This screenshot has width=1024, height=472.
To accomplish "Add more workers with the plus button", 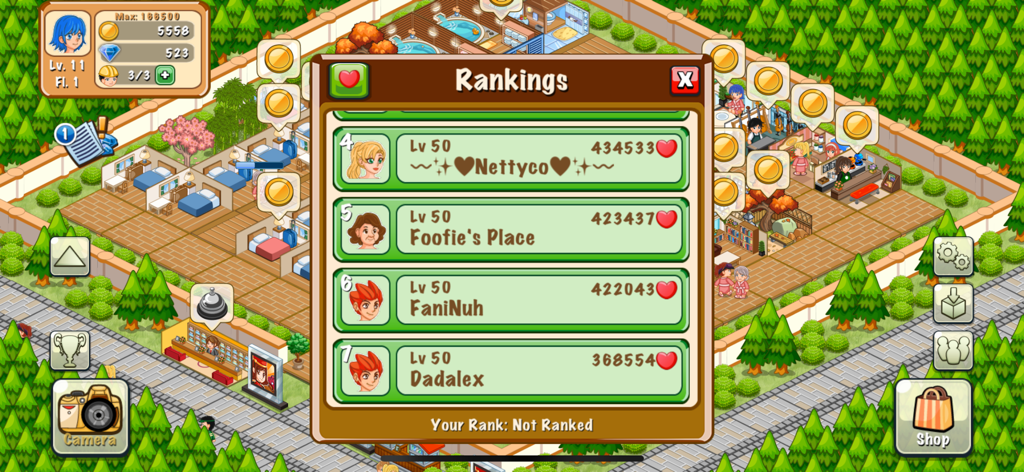I will click(164, 76).
